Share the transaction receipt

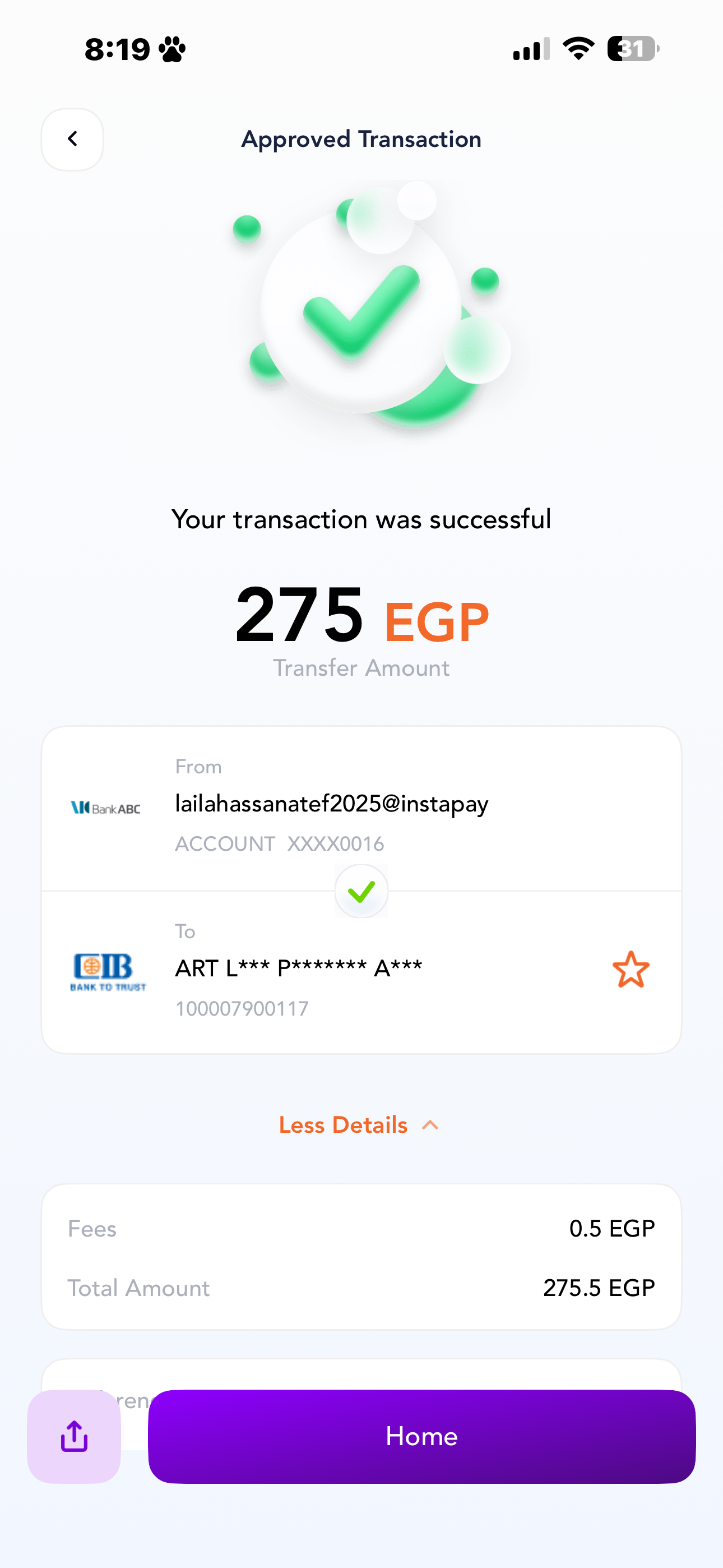pyautogui.click(x=74, y=1436)
